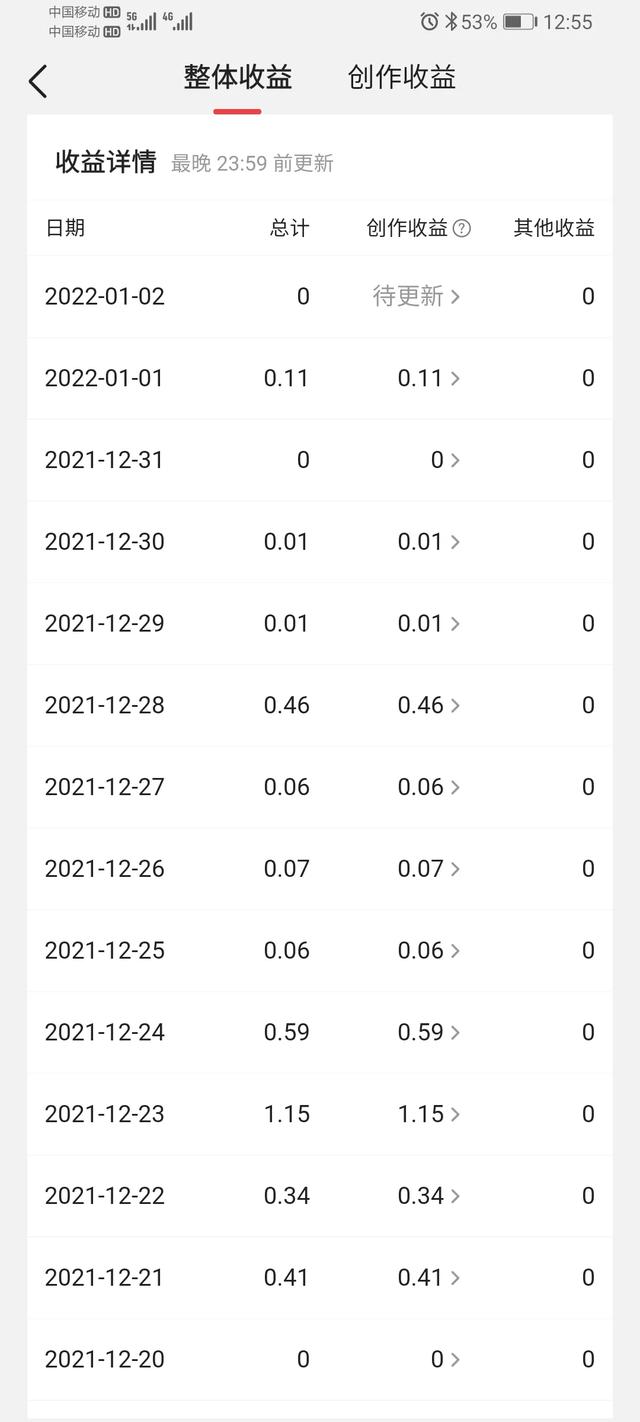Open 创作收益 details for 2021-12-29
The height and width of the screenshot is (1422, 640).
pyautogui.click(x=428, y=624)
